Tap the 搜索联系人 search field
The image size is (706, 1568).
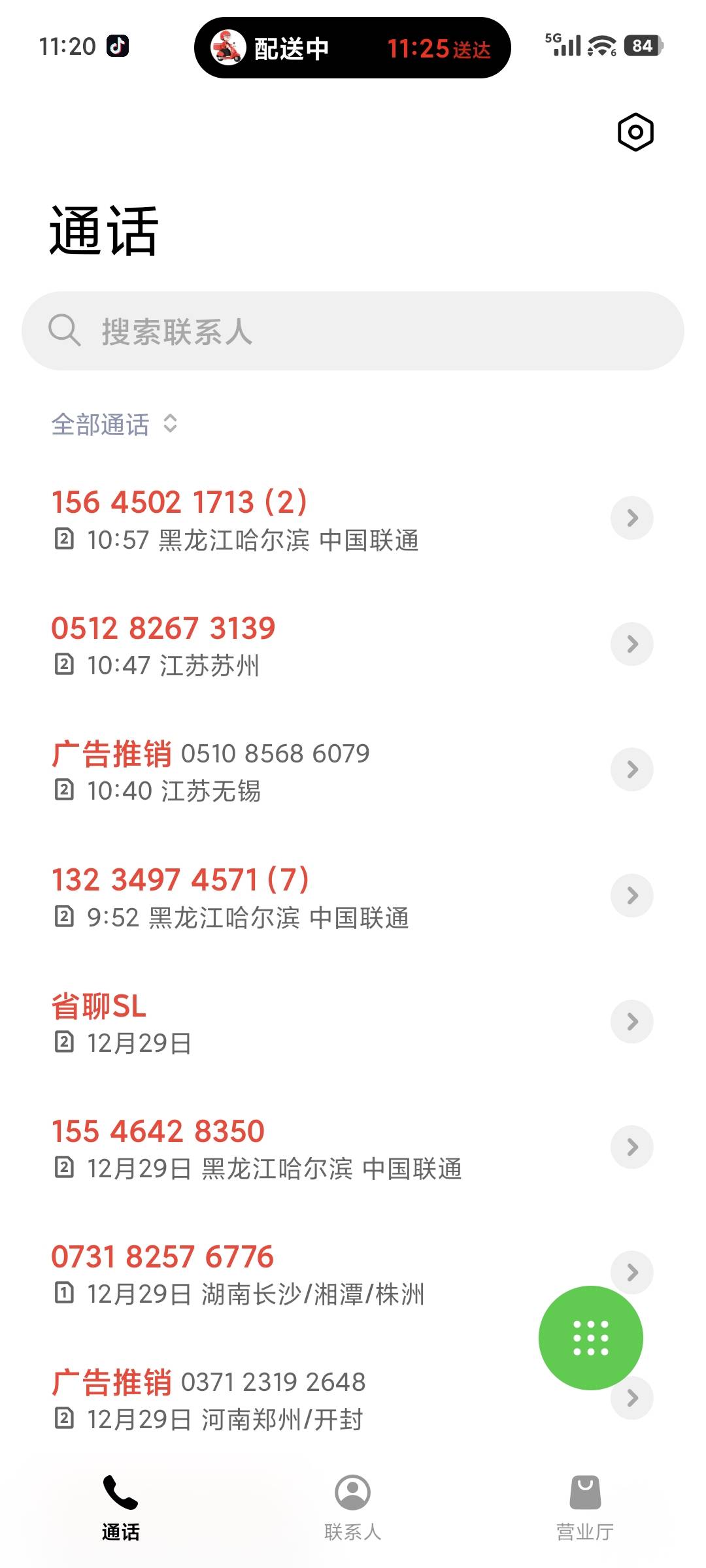353,331
